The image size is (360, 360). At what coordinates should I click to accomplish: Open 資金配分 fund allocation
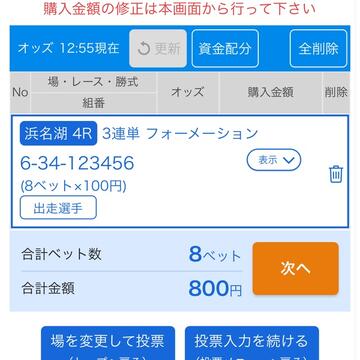coord(225,49)
